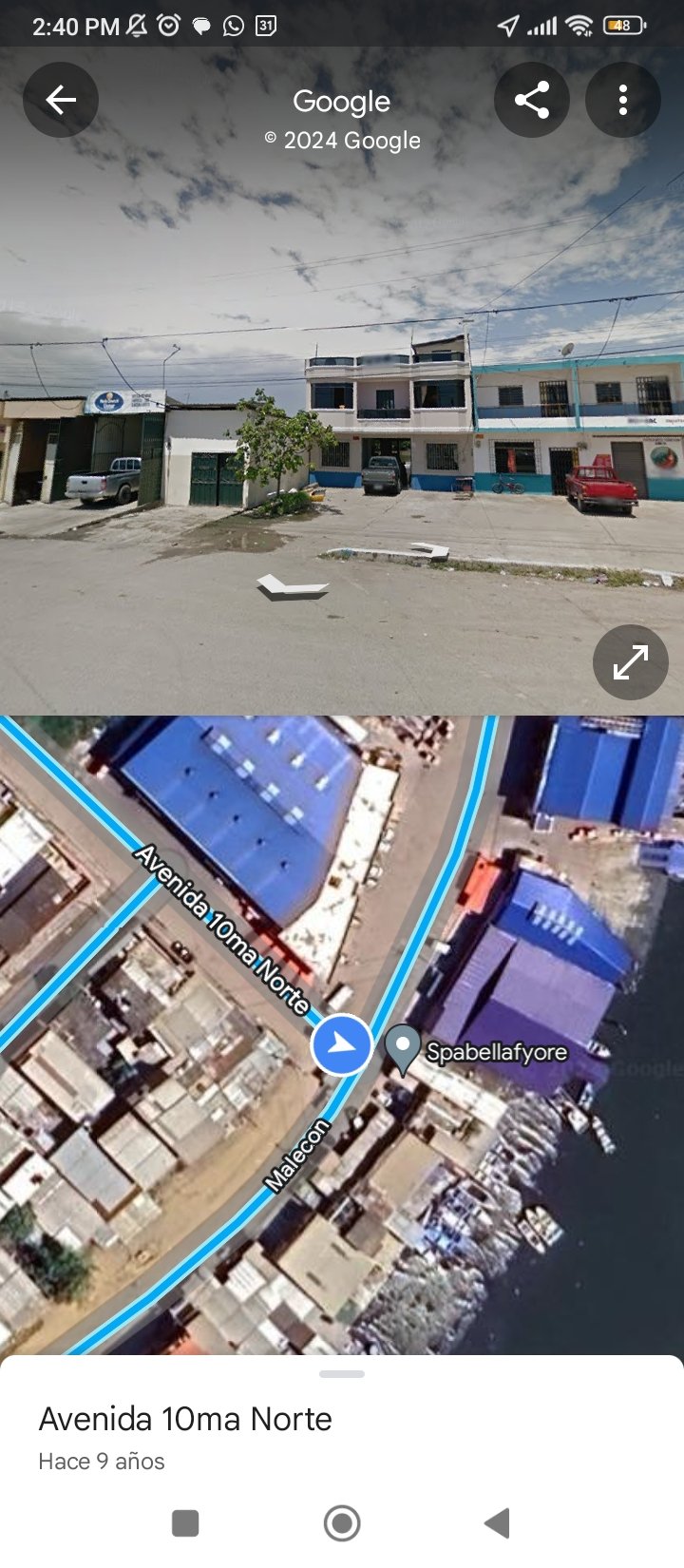This screenshot has height=1568, width=684.
Task: Share this Street View location
Action: click(x=531, y=100)
